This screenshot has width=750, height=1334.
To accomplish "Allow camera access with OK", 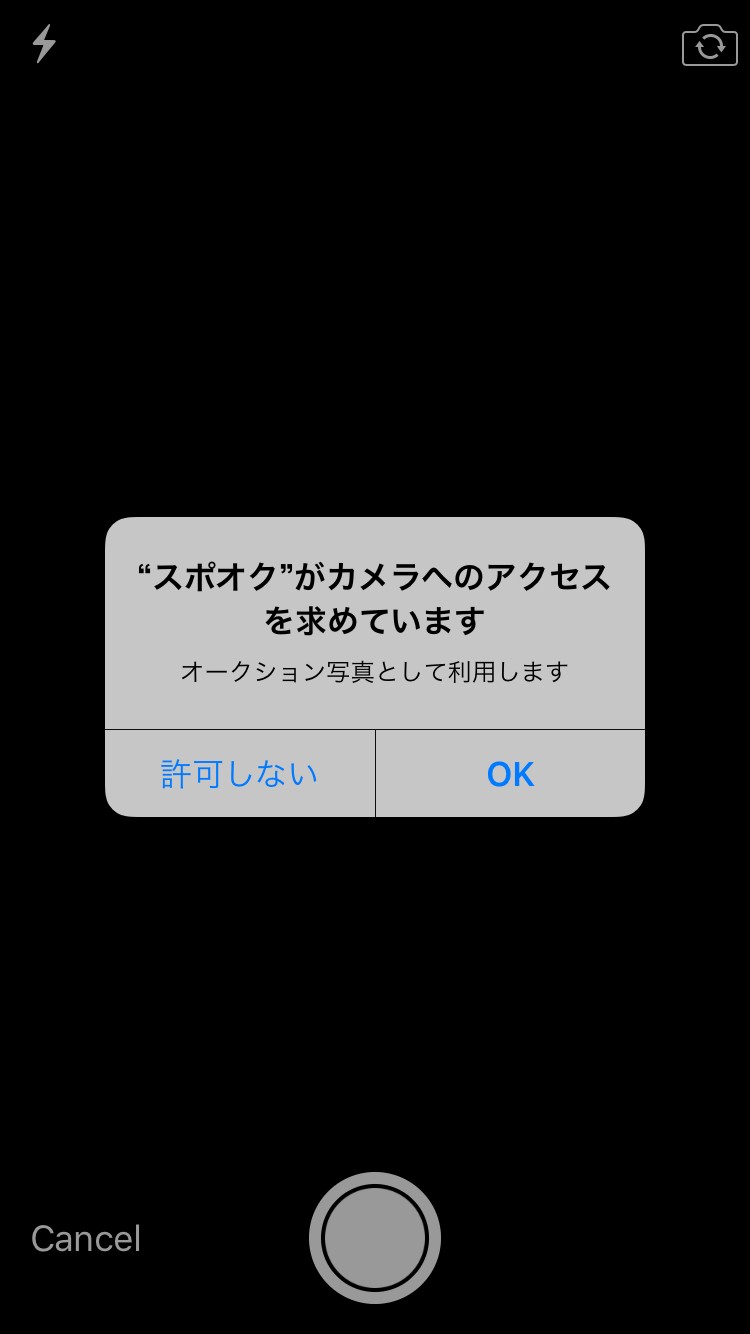I will pyautogui.click(x=510, y=774).
